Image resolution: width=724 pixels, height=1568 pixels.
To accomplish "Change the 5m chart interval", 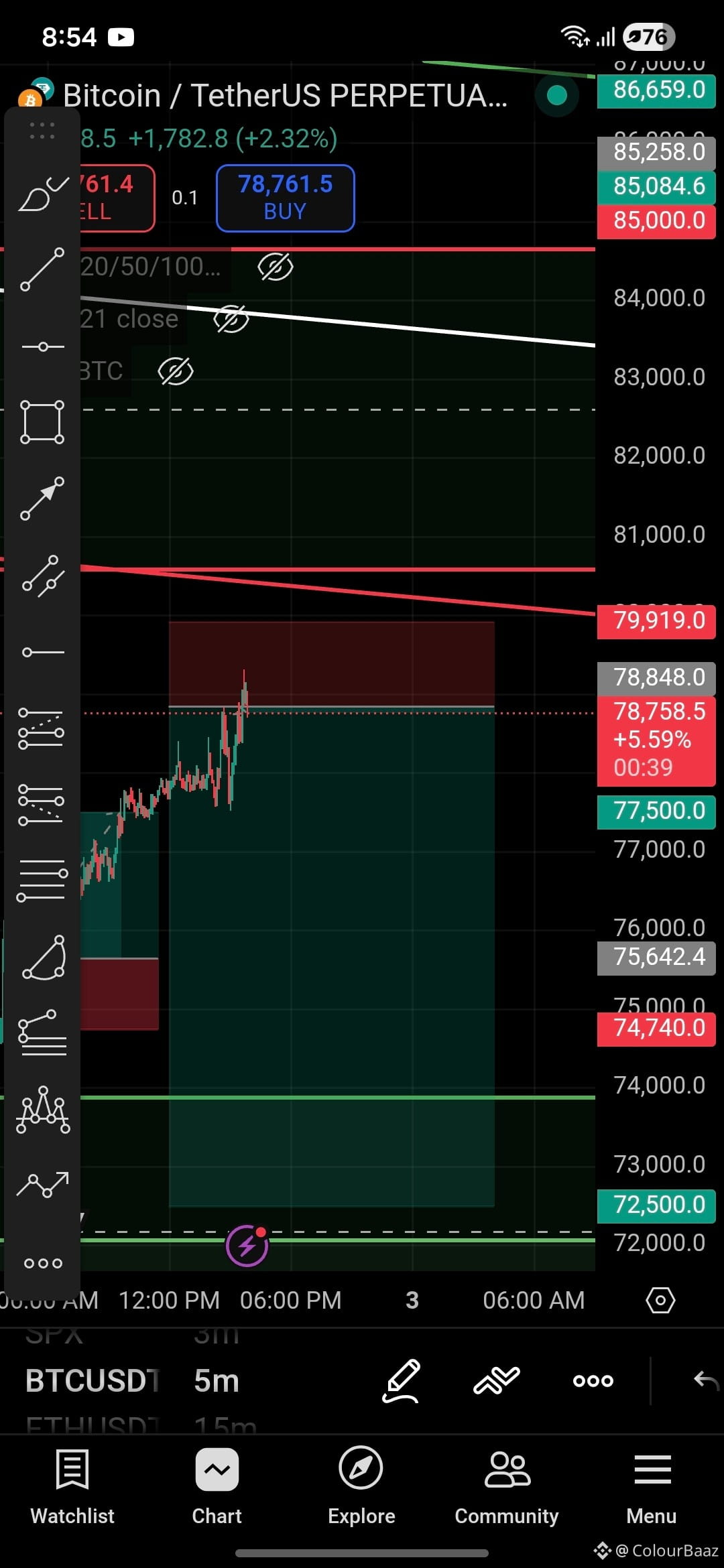I will (x=216, y=1381).
